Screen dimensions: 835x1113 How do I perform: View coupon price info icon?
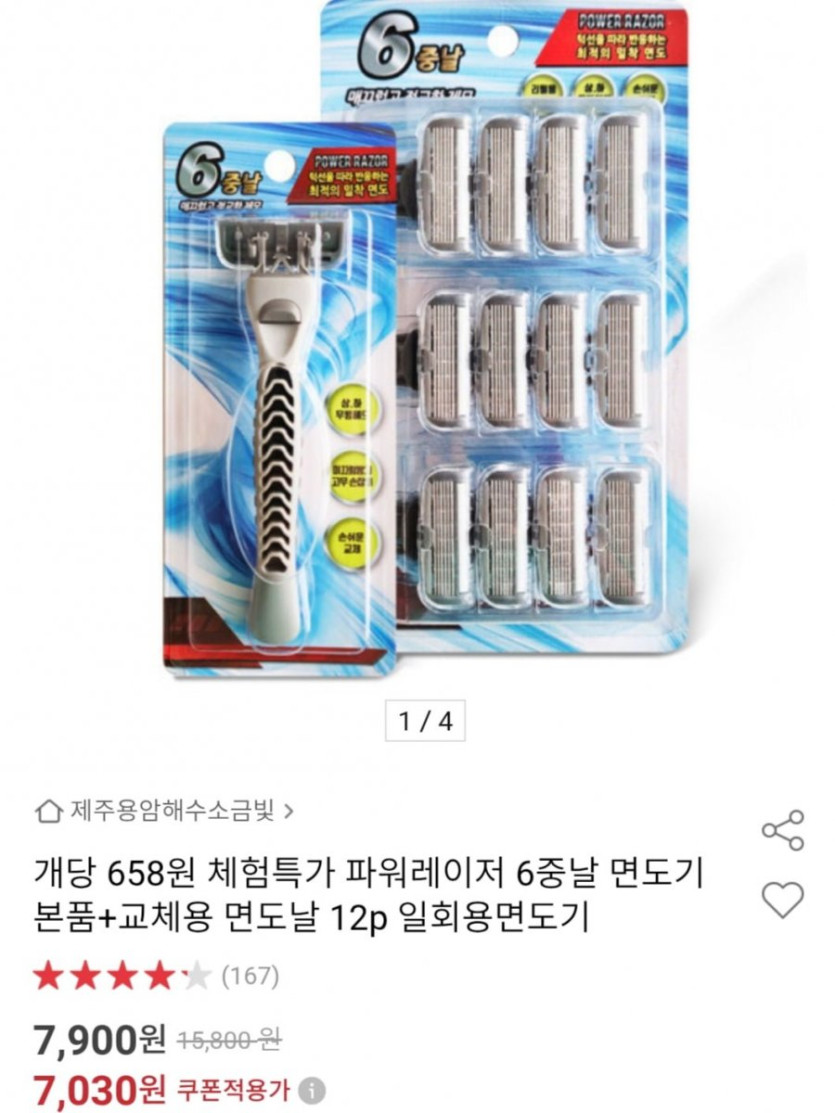coord(314,1088)
